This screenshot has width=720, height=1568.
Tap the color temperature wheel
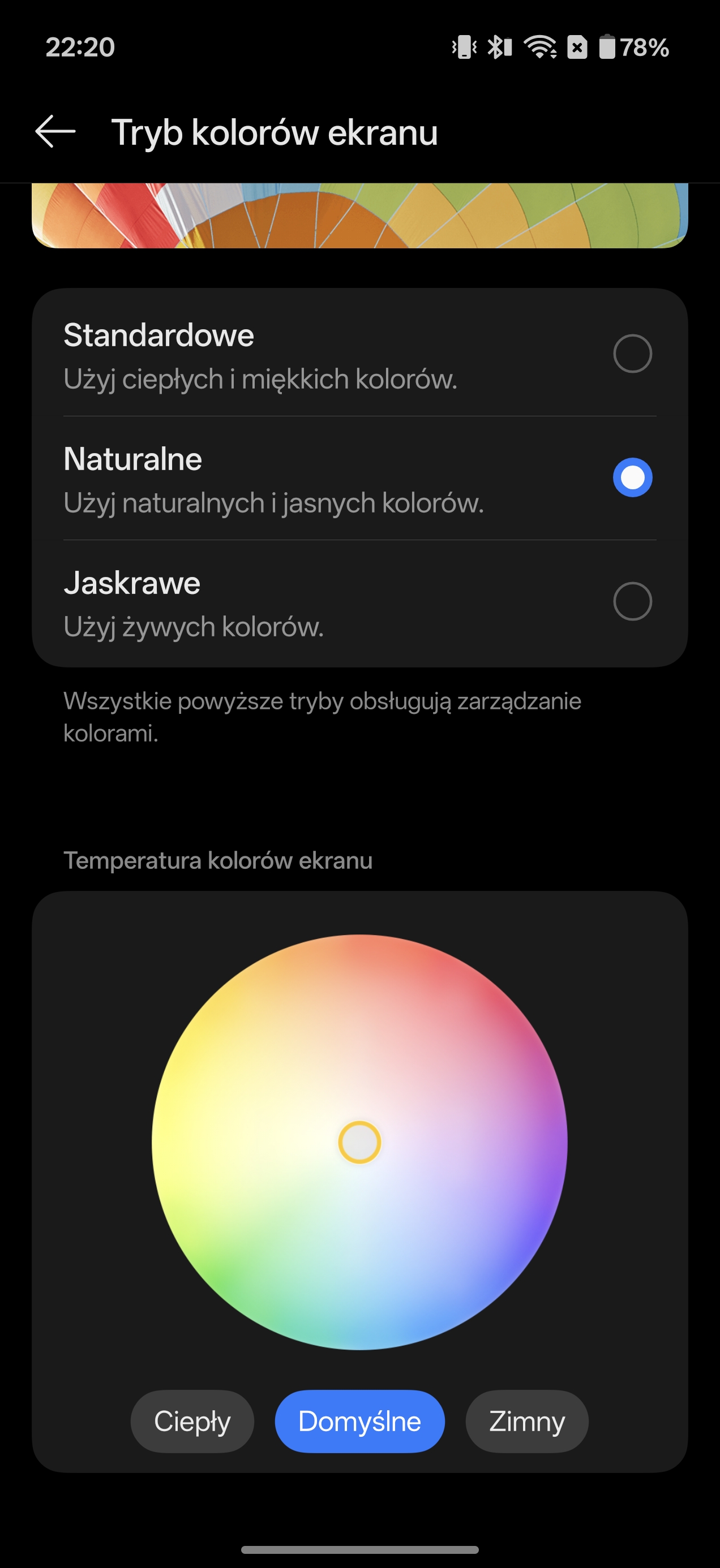(x=359, y=1142)
